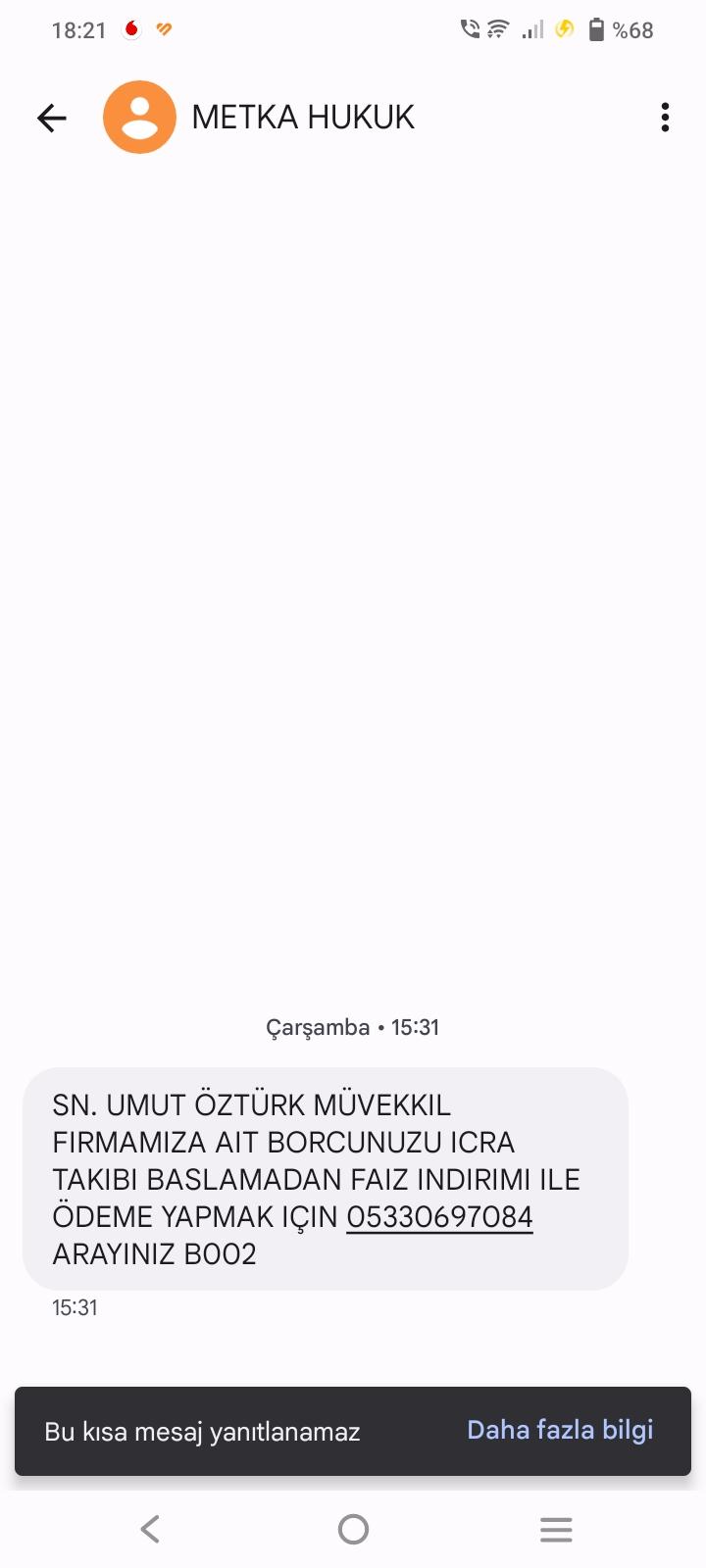Tap the cellular signal strength icon
The image size is (706, 1568).
click(x=530, y=30)
